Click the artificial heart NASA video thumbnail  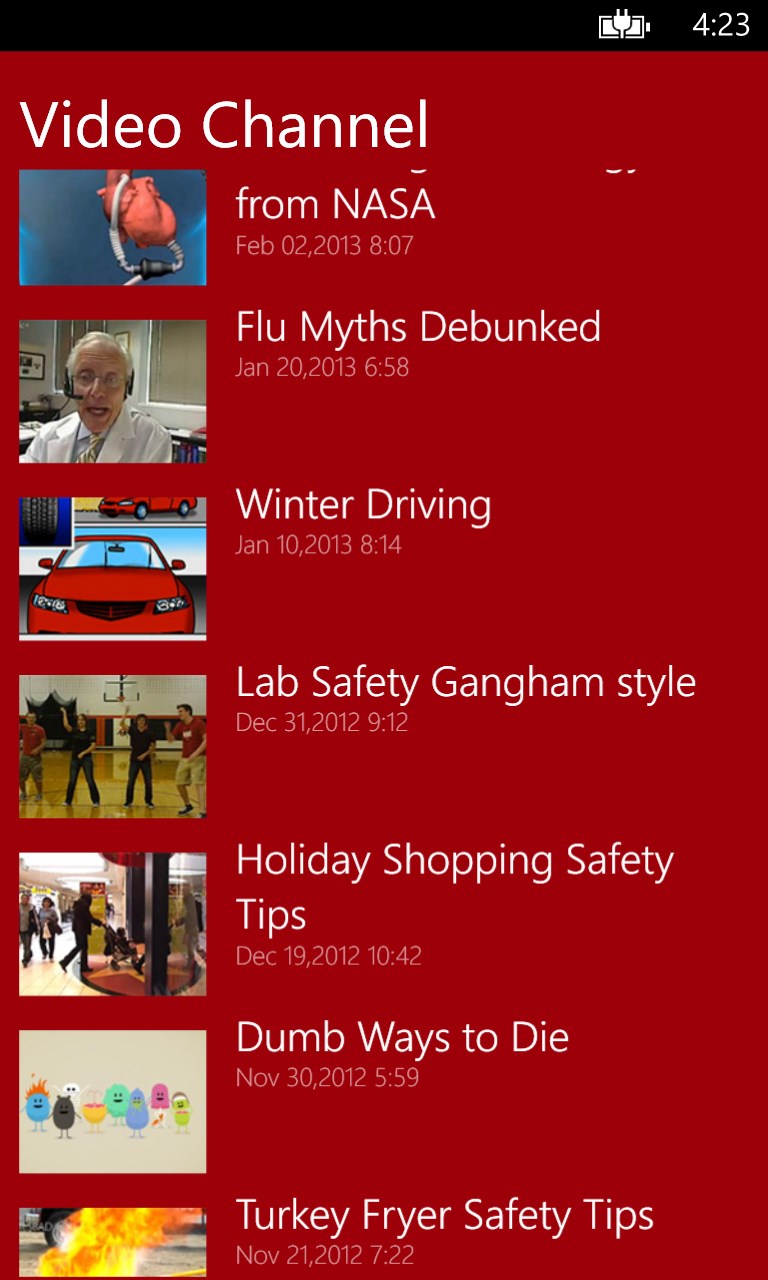click(112, 227)
